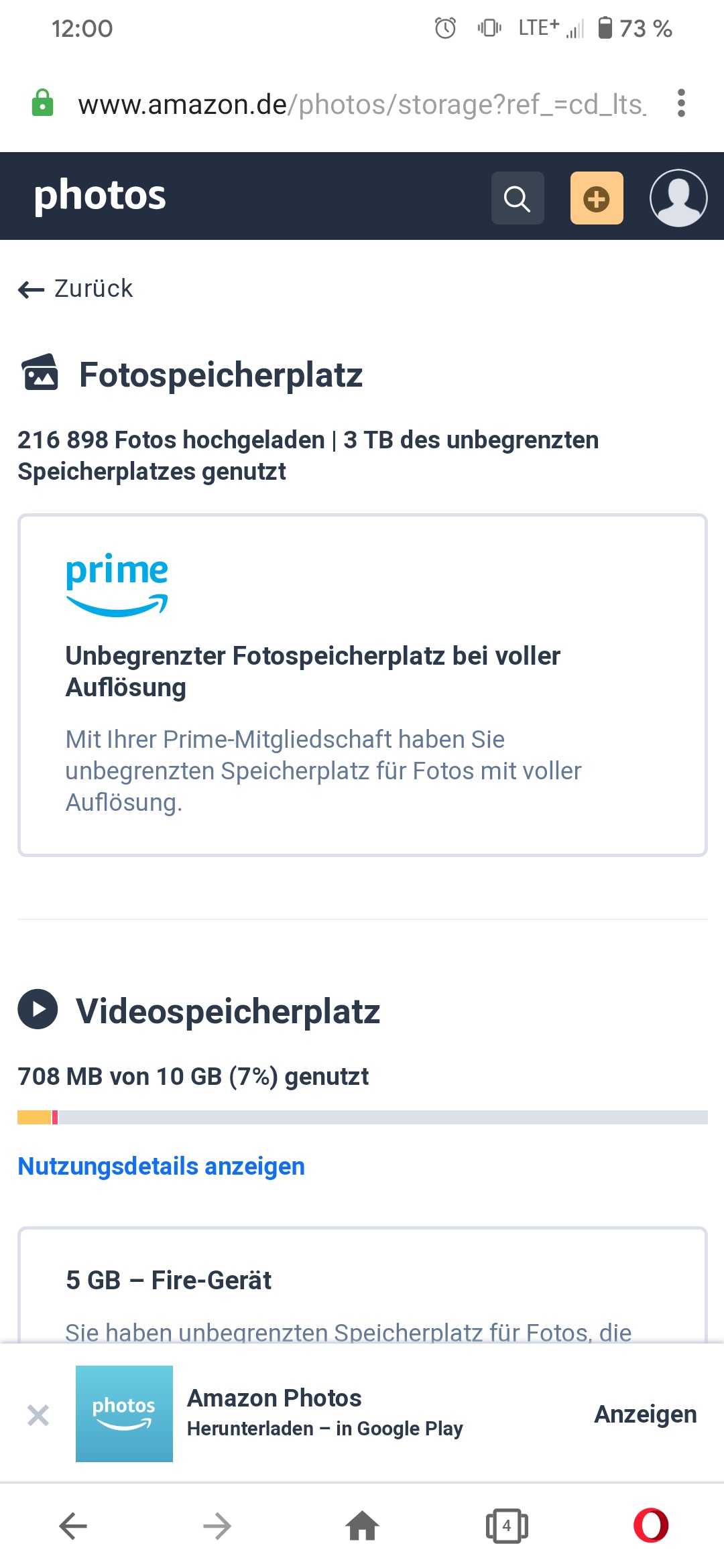
Task: Open Nutzungsdetails anzeigen link
Action: pyautogui.click(x=161, y=1167)
